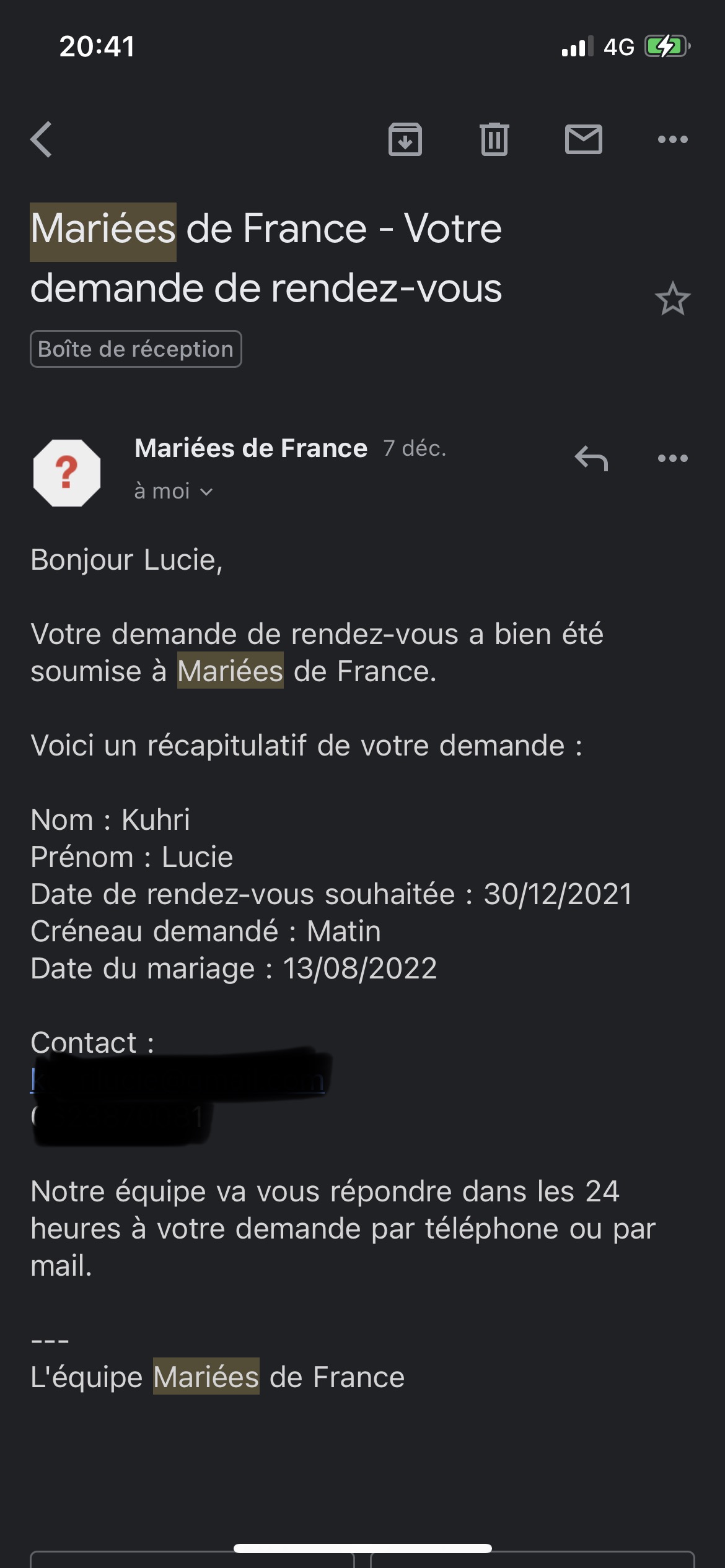Image resolution: width=725 pixels, height=1568 pixels.
Task: Delete this email with the trash icon
Action: tap(494, 139)
